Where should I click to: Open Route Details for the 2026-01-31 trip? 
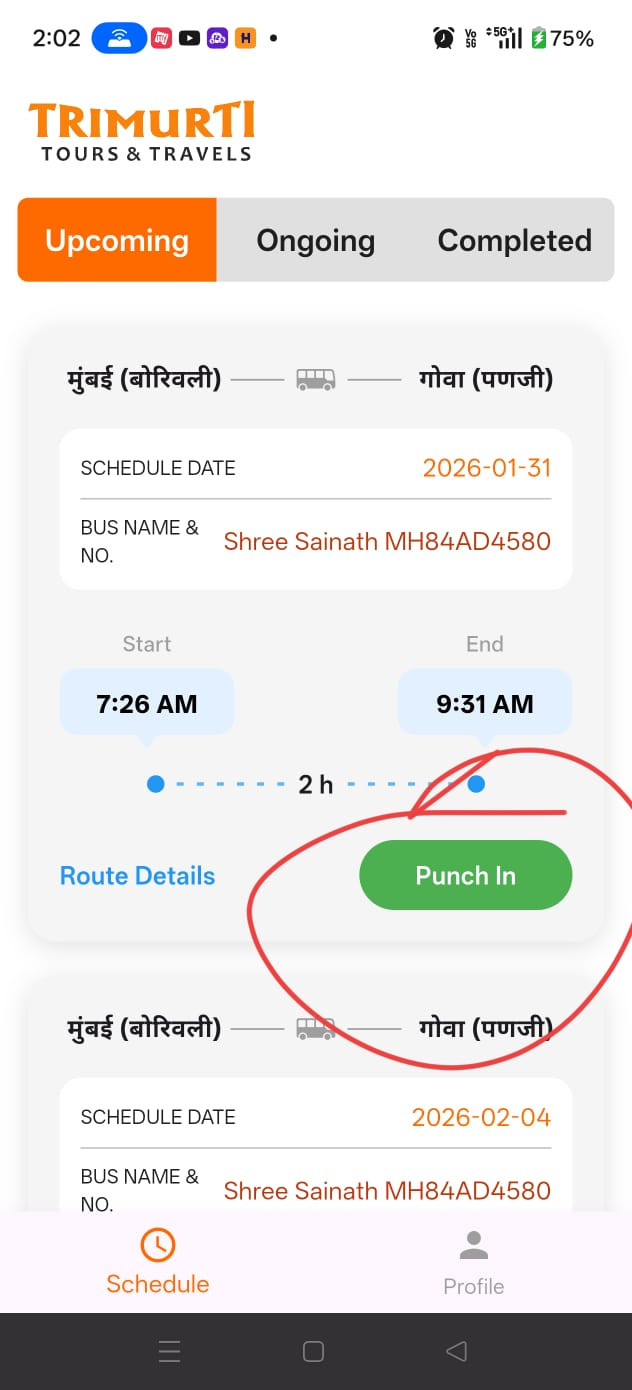click(x=138, y=876)
